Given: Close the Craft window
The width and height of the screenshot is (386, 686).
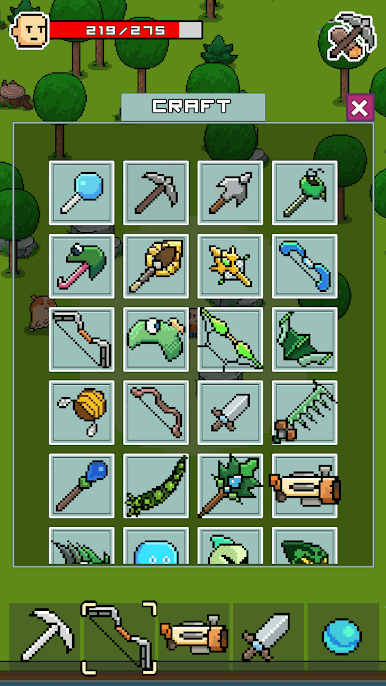Looking at the screenshot, I should point(360,107).
